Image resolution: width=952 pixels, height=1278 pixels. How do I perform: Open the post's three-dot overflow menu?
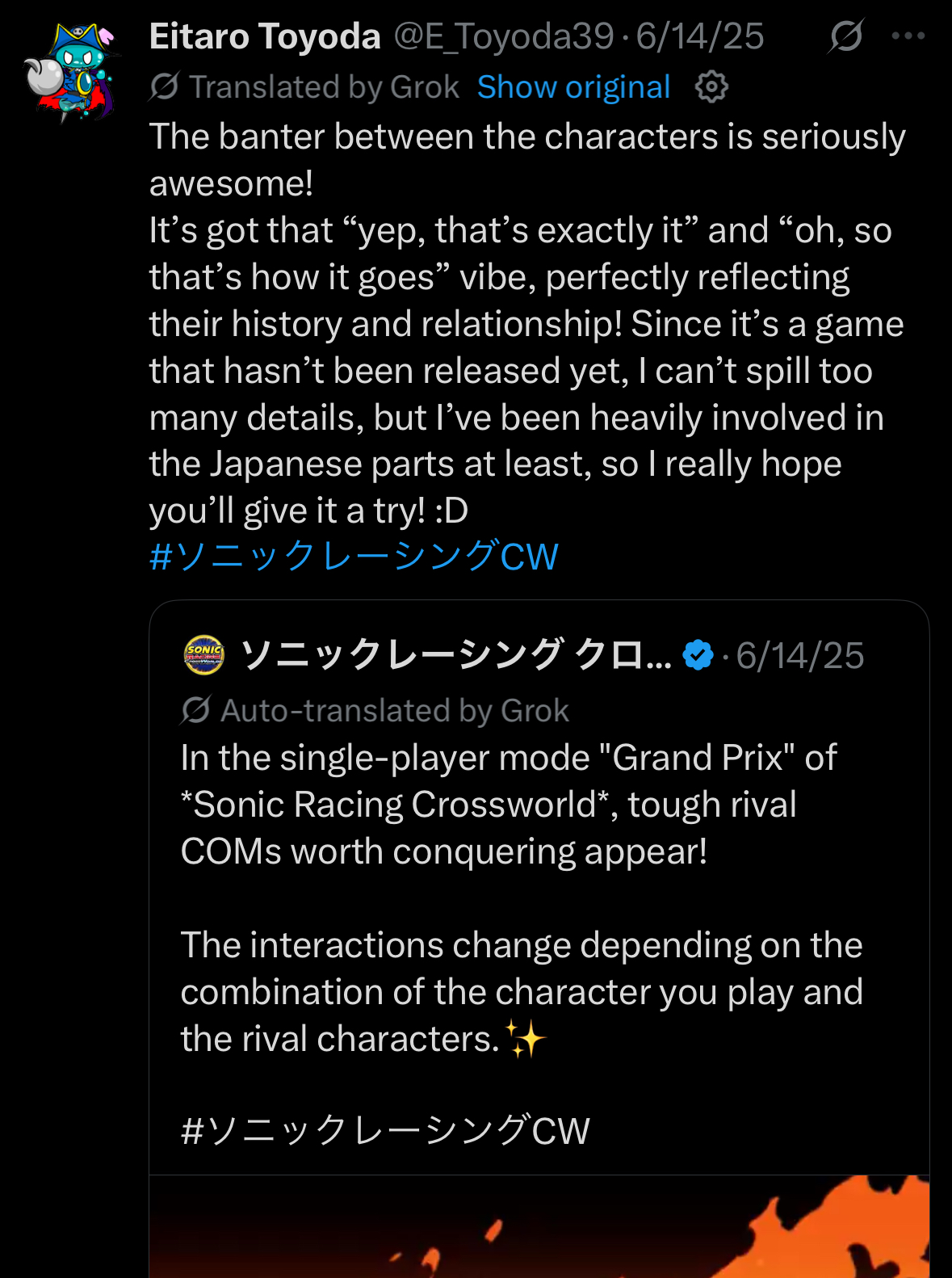(908, 36)
